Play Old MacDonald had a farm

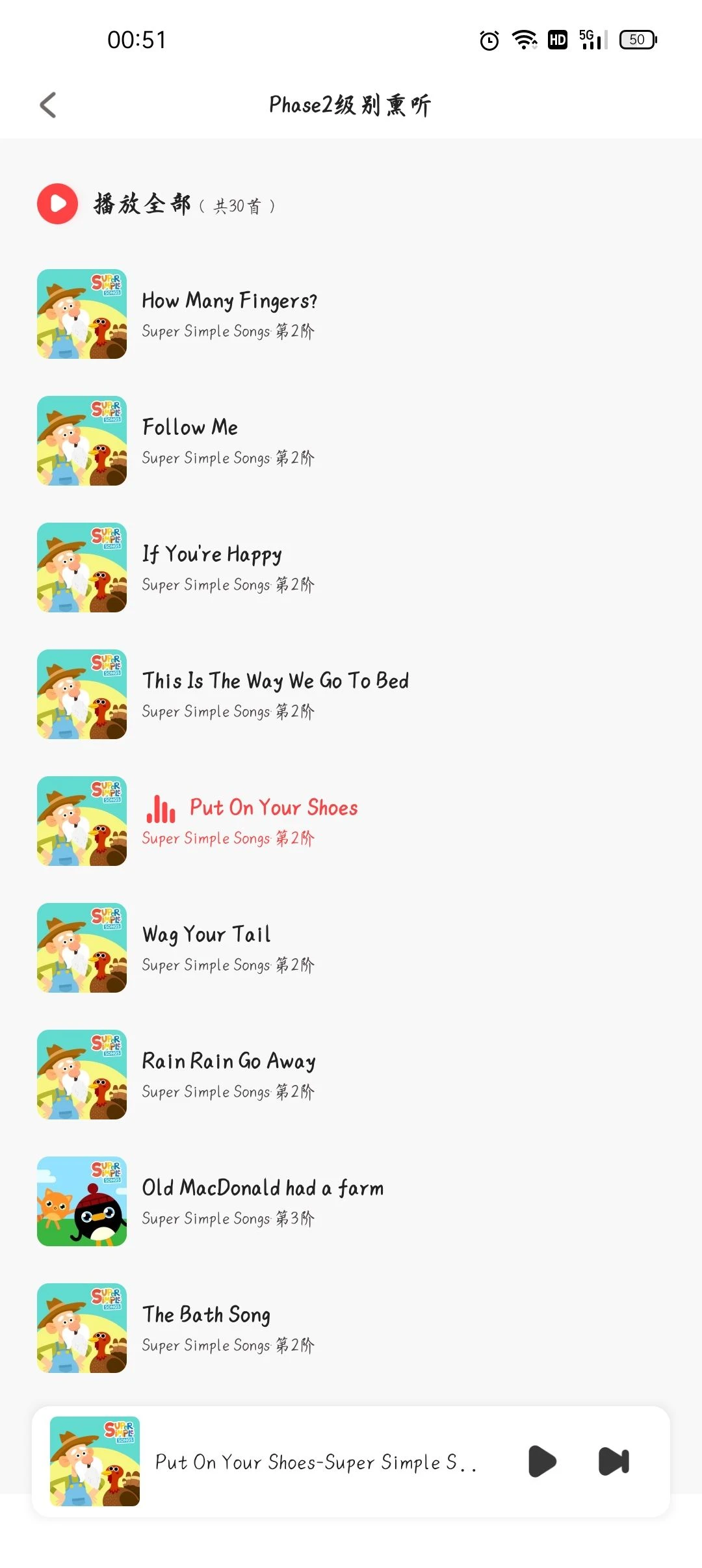(351, 1201)
